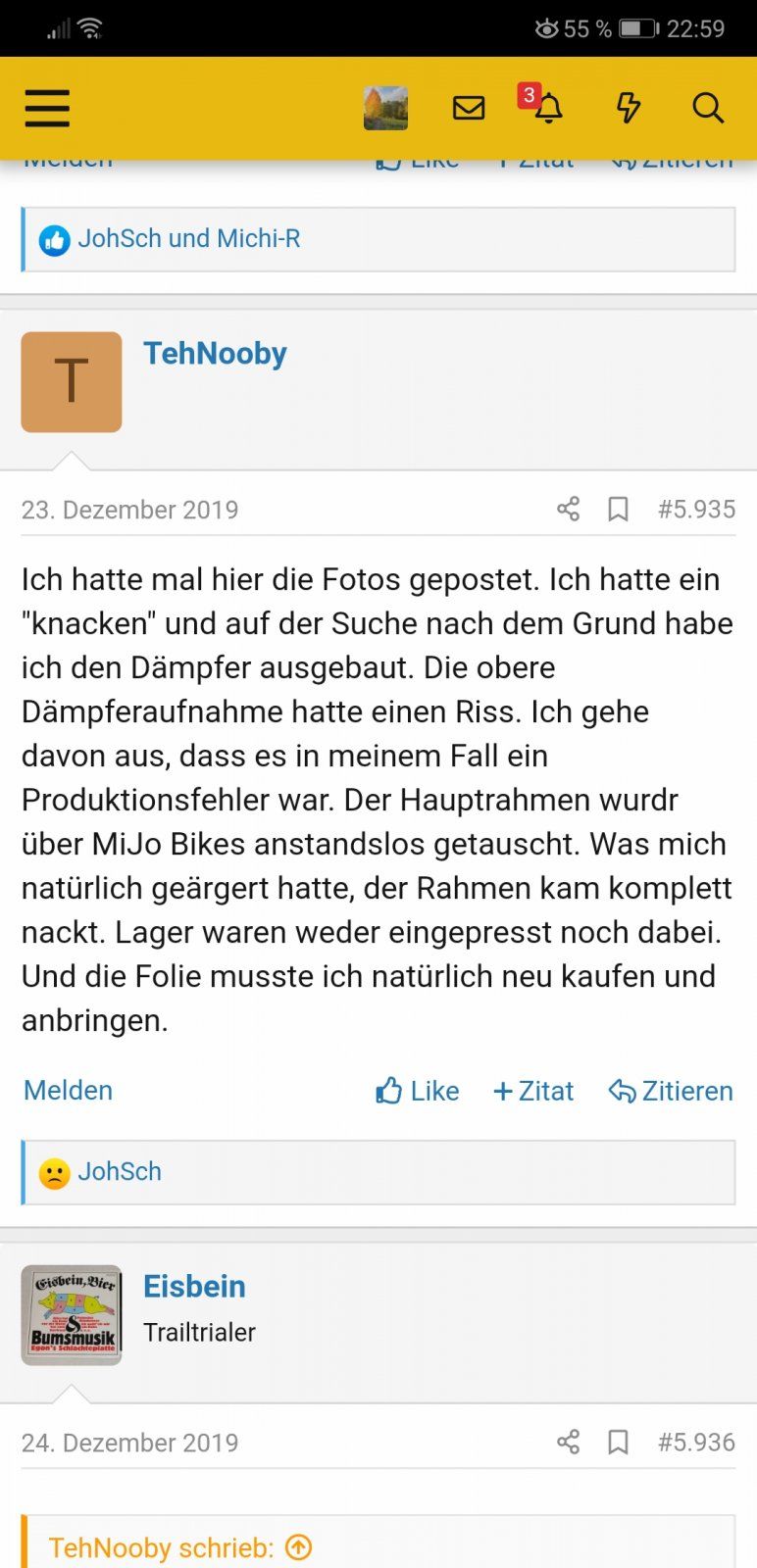This screenshot has height=1568, width=757.
Task: Quote TehNooby's post with Zitieren
Action: pyautogui.click(x=671, y=1091)
